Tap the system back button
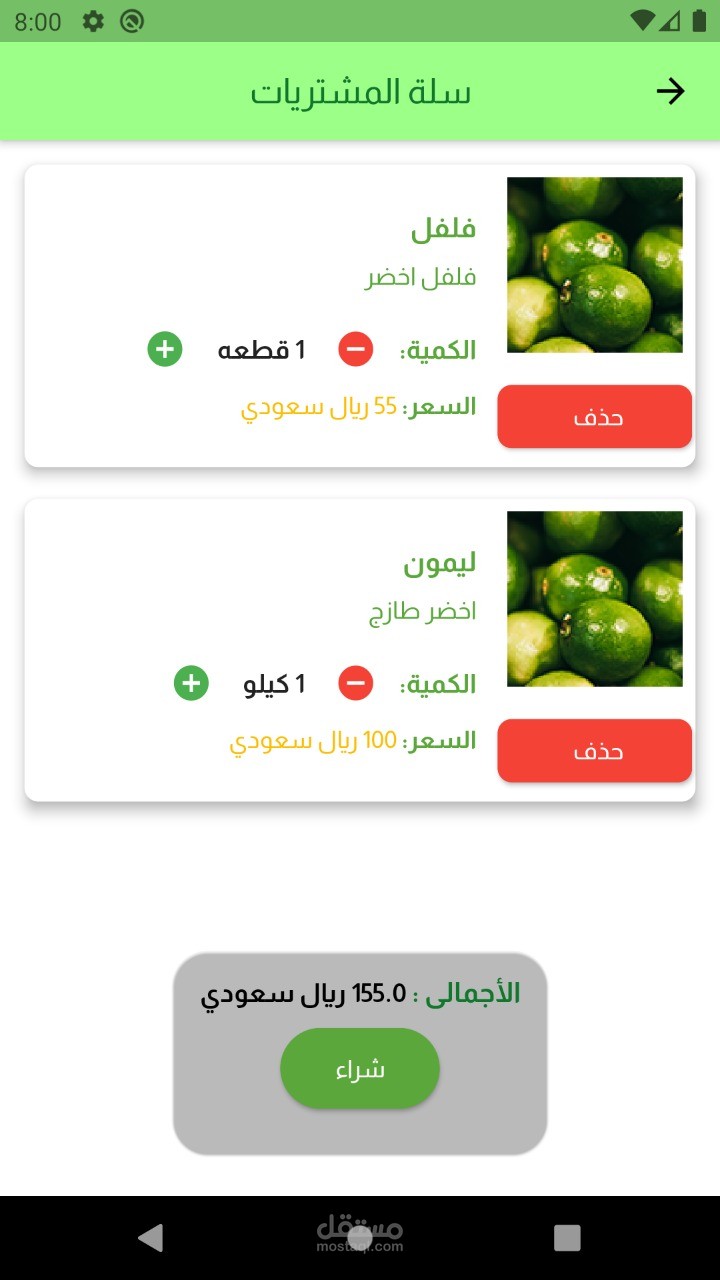Image resolution: width=720 pixels, height=1280 pixels. pos(151,1238)
